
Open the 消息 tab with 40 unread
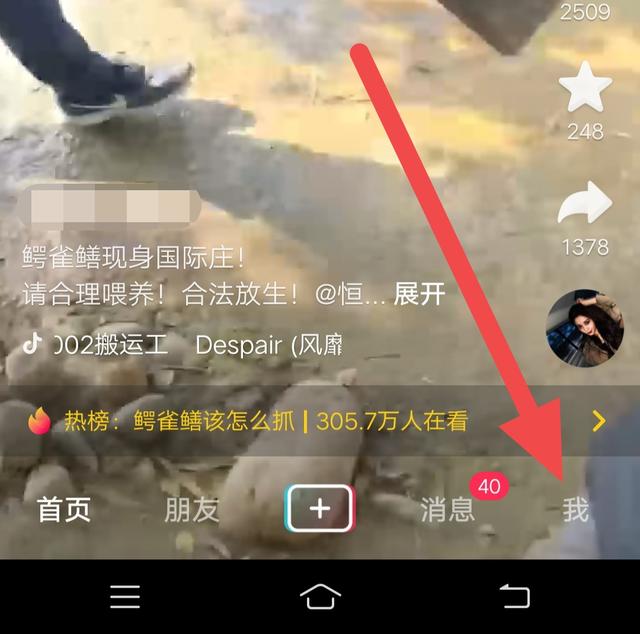(448, 509)
